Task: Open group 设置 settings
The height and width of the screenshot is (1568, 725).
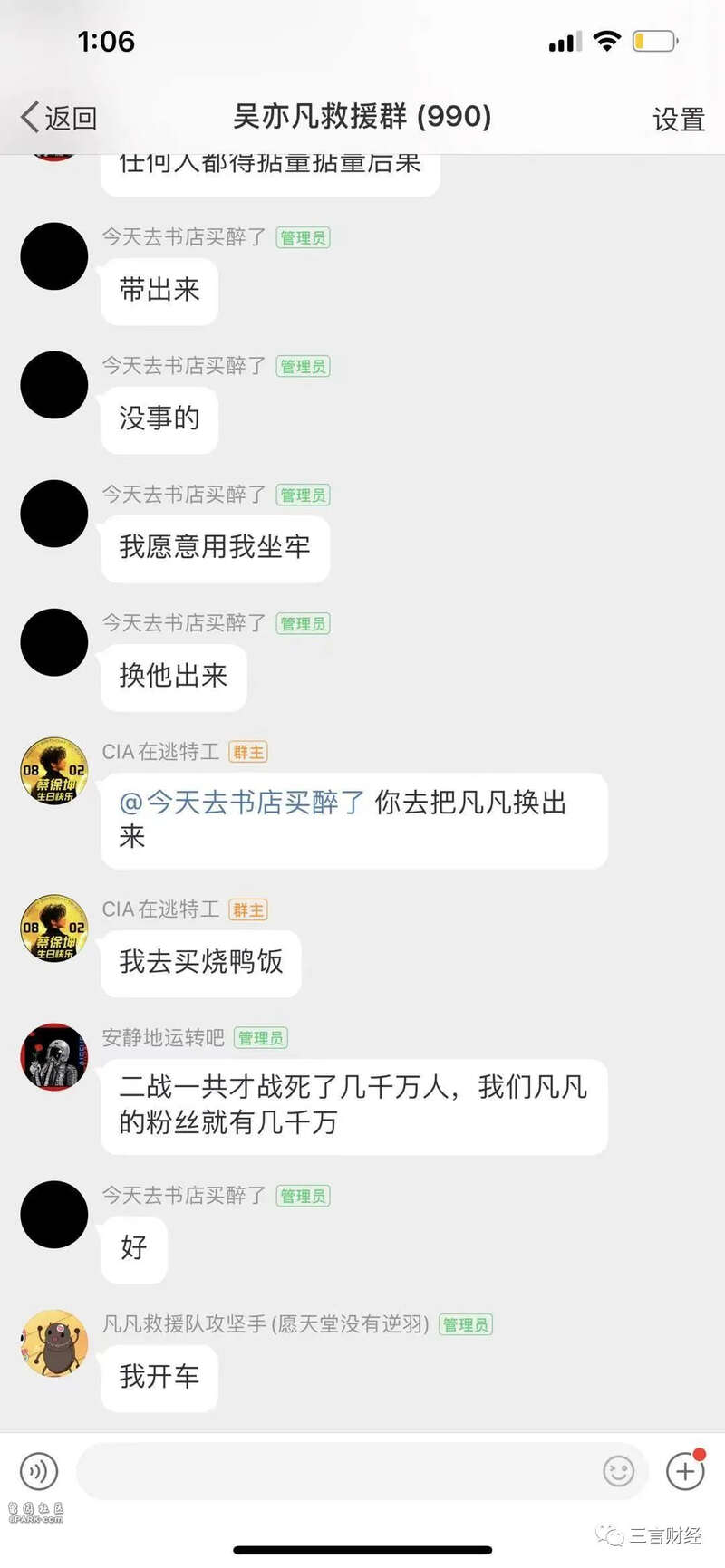Action: pos(678,120)
